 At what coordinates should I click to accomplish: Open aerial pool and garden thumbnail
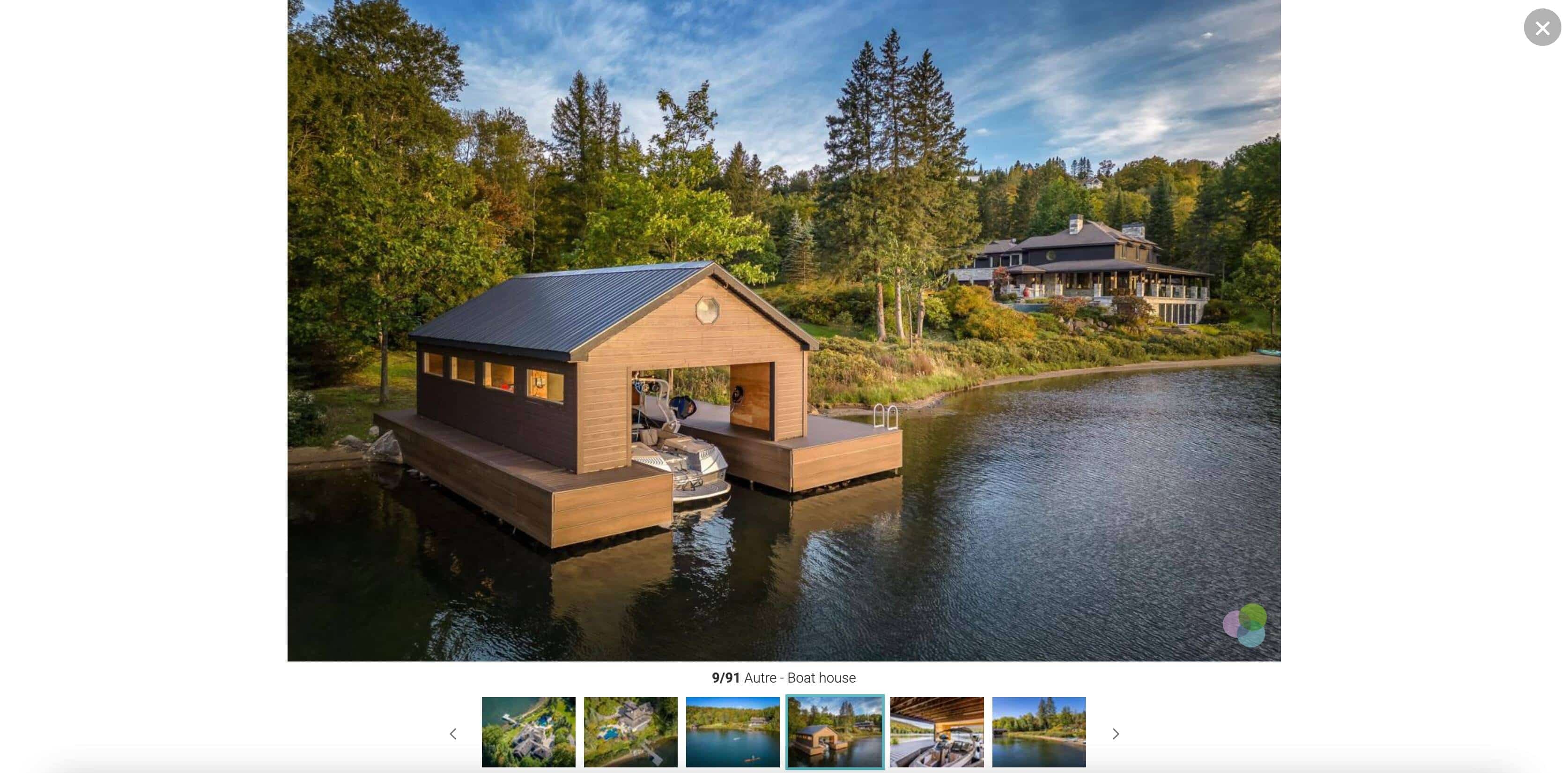coord(630,732)
